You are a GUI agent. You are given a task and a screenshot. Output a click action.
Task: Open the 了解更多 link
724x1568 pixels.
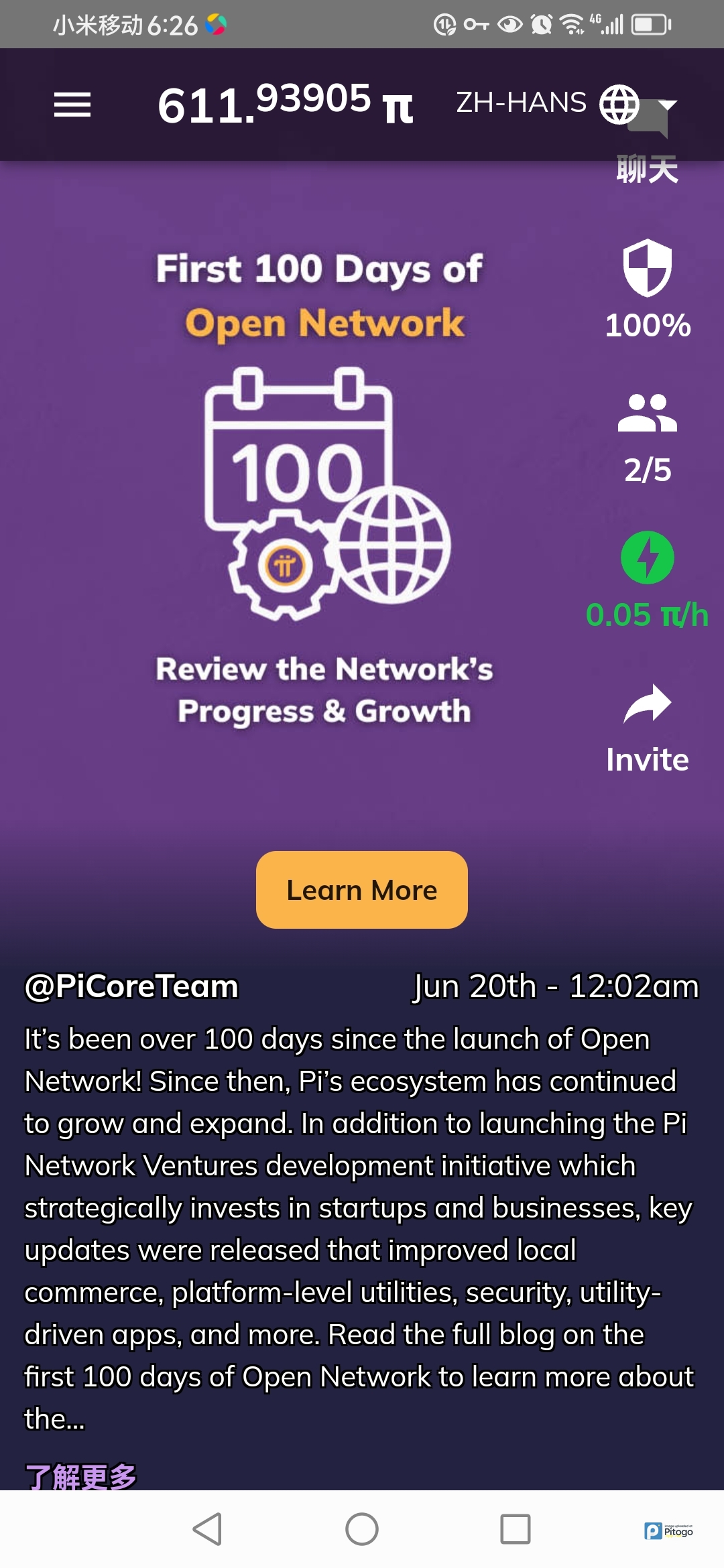click(80, 1476)
